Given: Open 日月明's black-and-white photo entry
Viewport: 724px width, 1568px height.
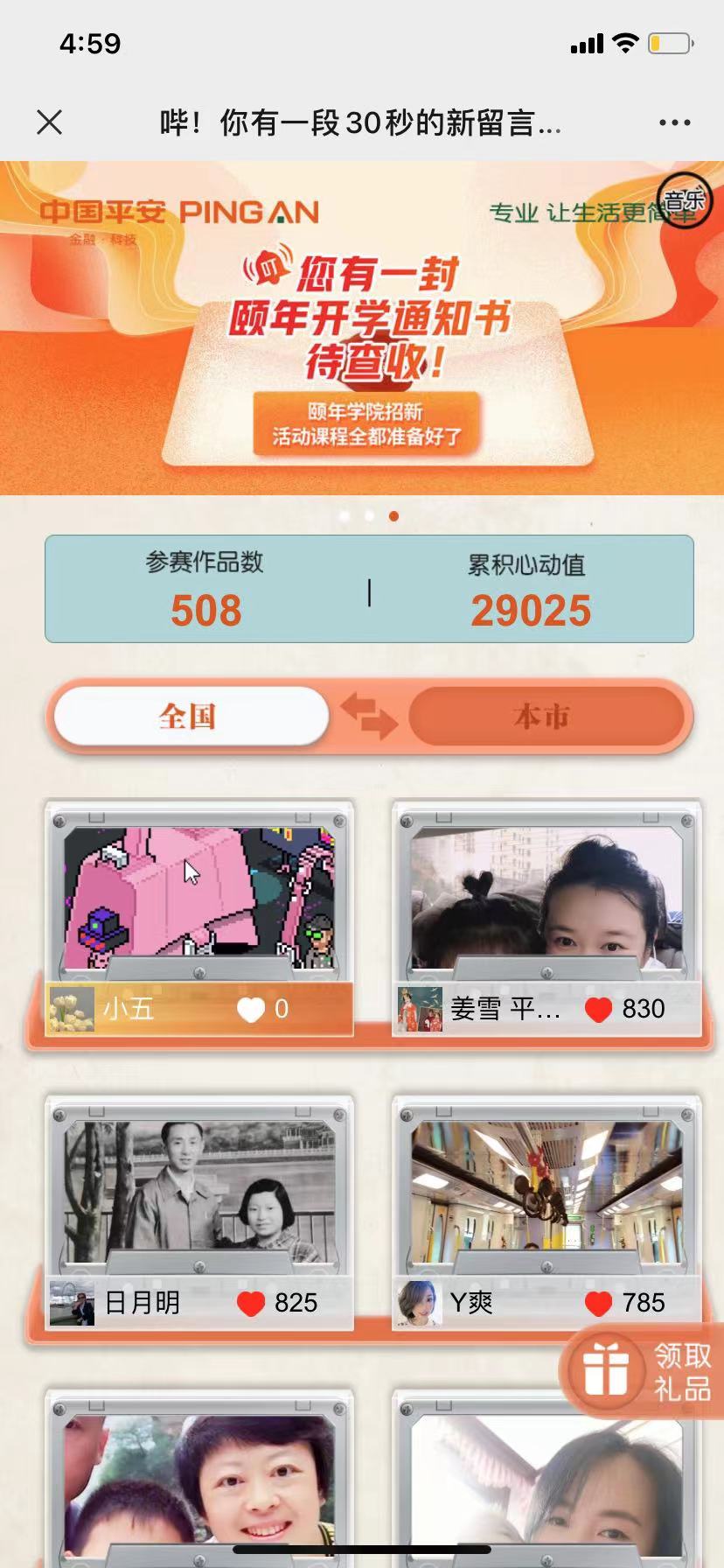Looking at the screenshot, I should pos(199,1192).
